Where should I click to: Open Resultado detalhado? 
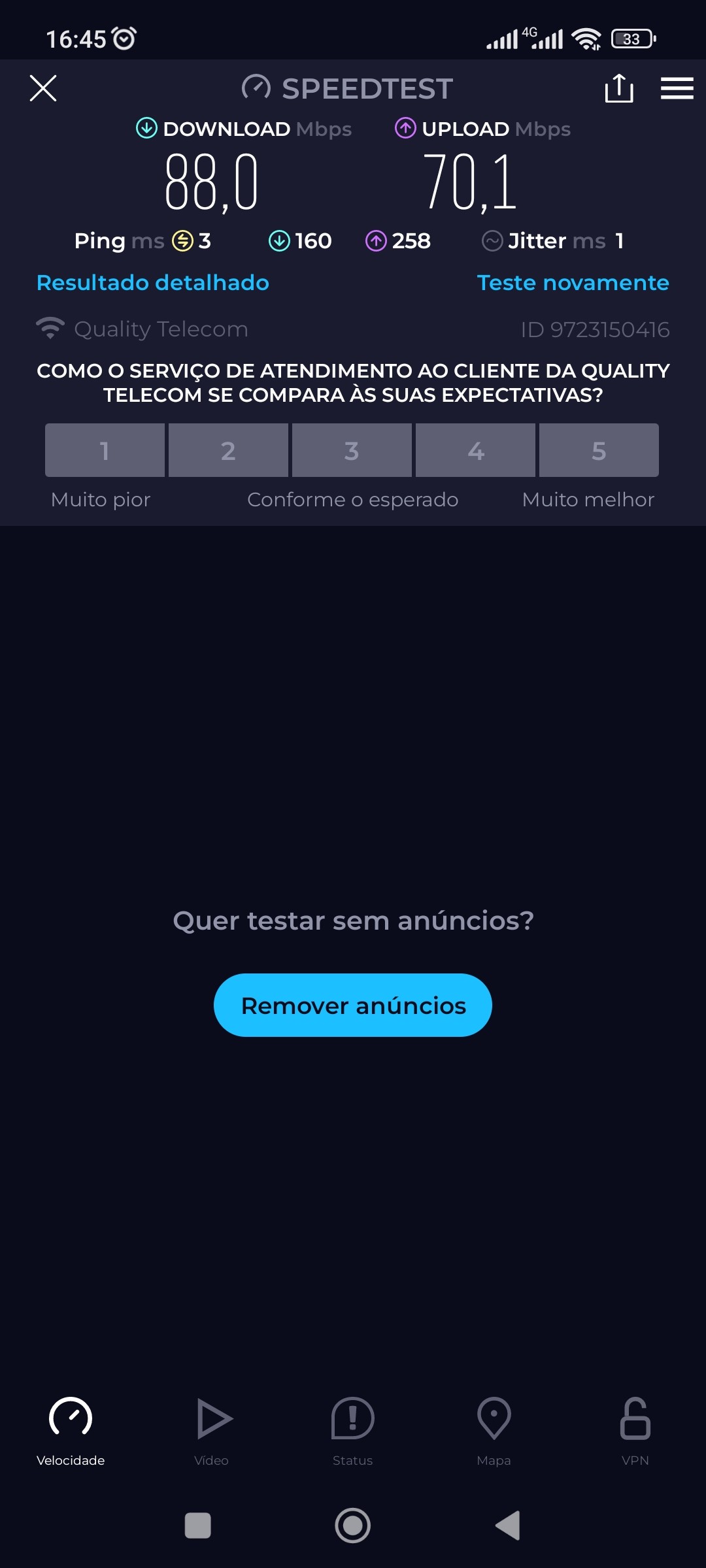click(153, 283)
